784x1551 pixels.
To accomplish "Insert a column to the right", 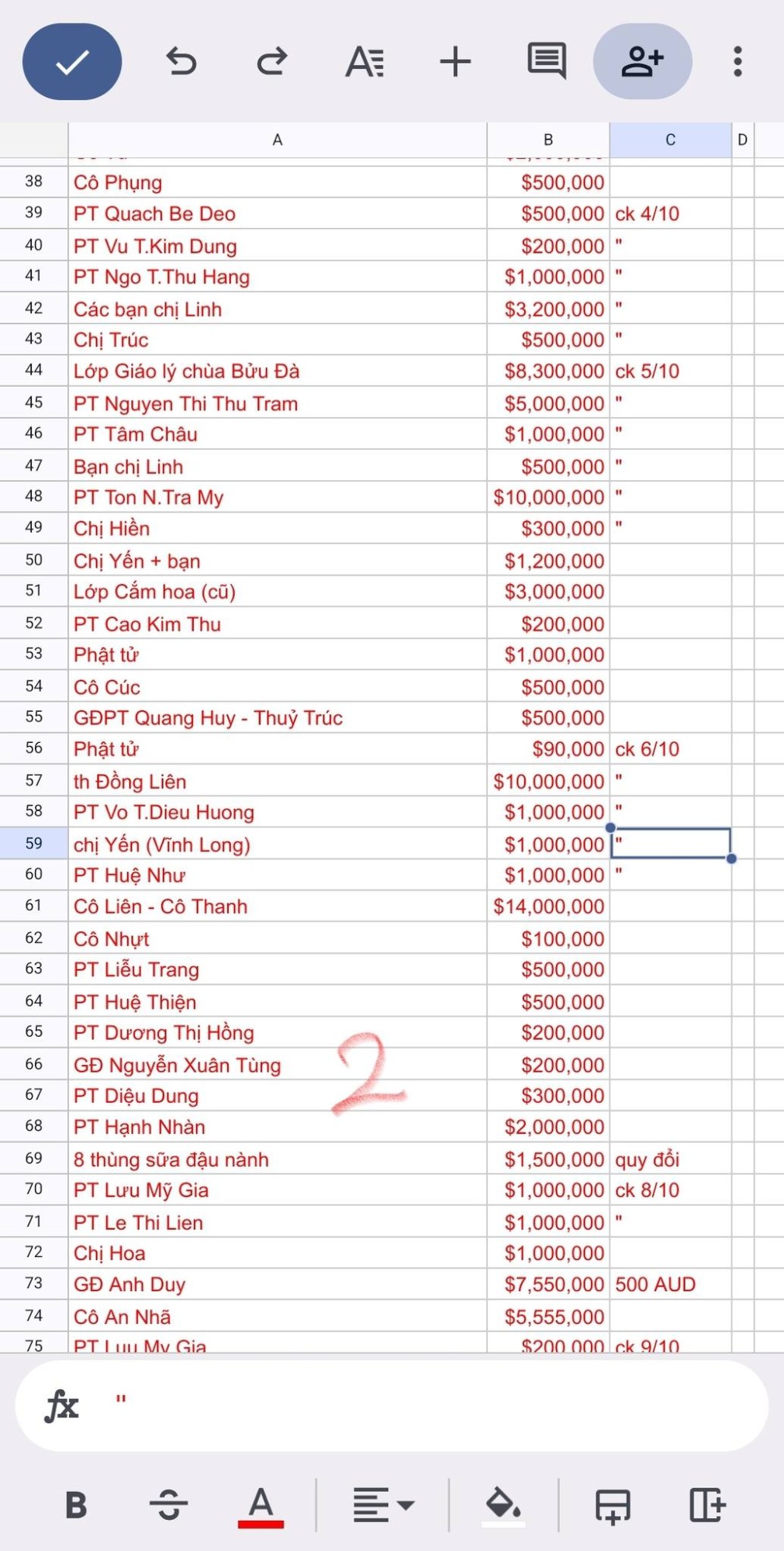I will click(706, 1505).
